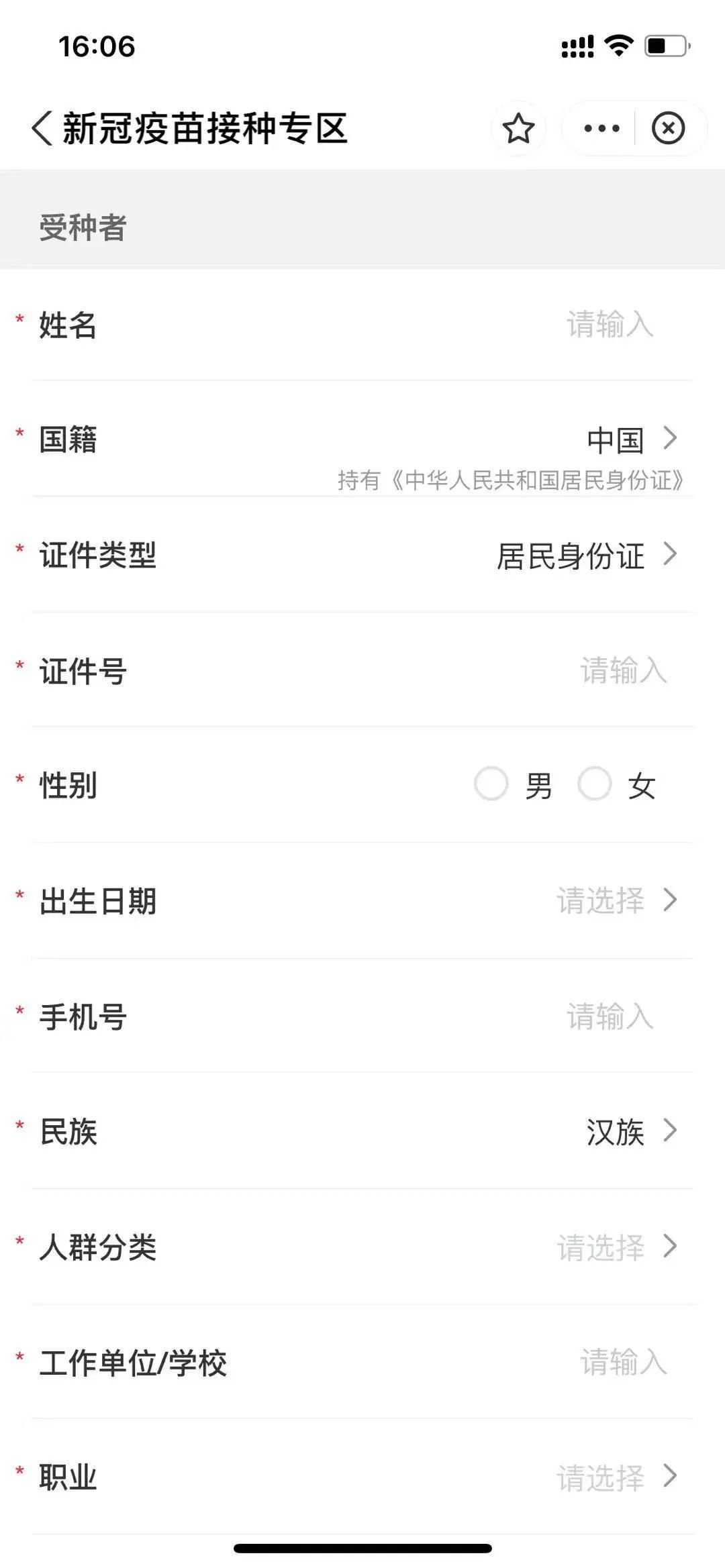Screen dimensions: 725x1568
Task: Choose a different 证件类型
Action: pos(585,556)
